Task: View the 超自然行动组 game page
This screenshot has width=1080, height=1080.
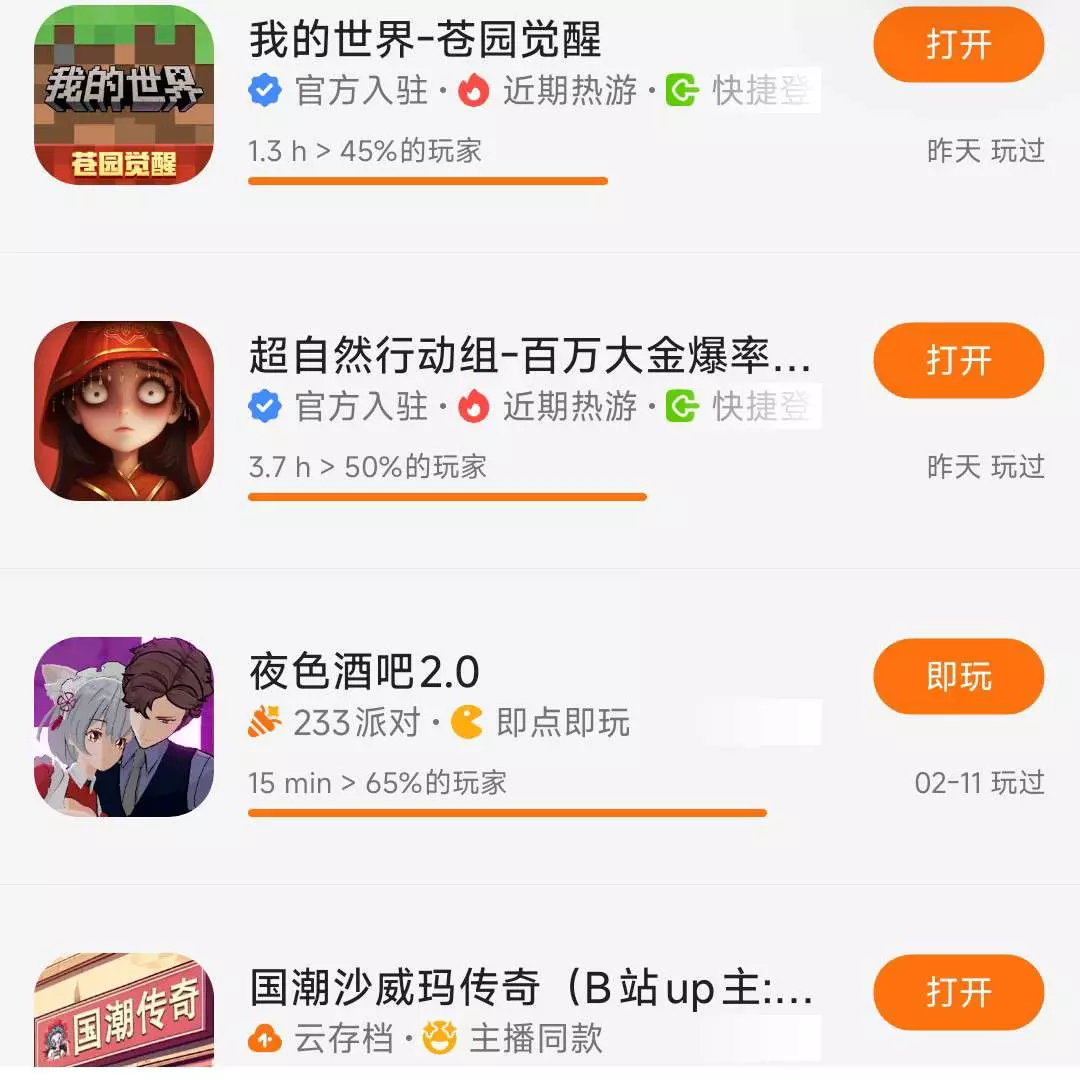Action: [x=530, y=358]
